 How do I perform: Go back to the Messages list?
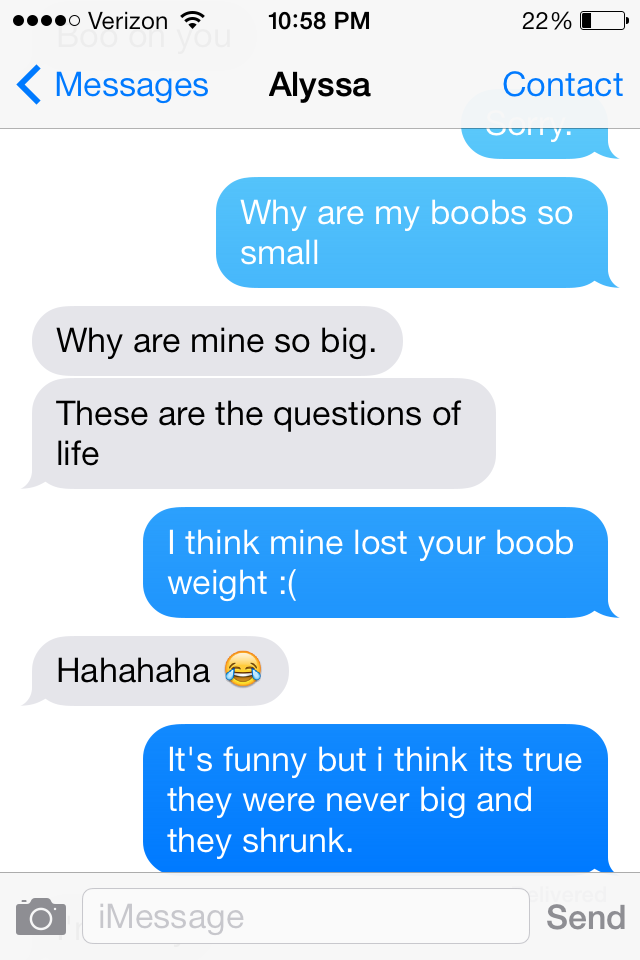click(113, 84)
